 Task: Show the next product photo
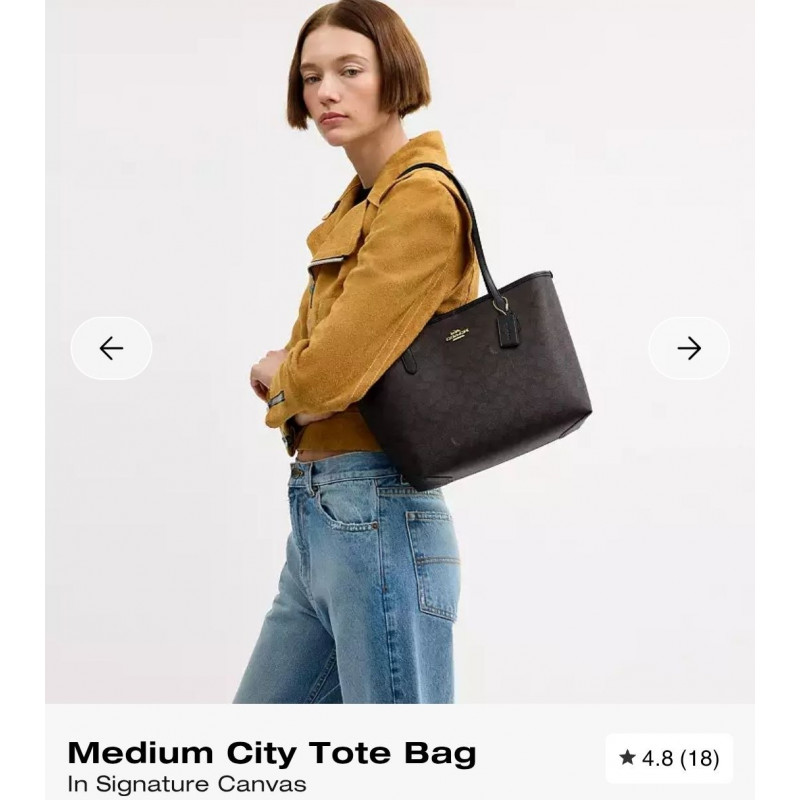pos(689,348)
